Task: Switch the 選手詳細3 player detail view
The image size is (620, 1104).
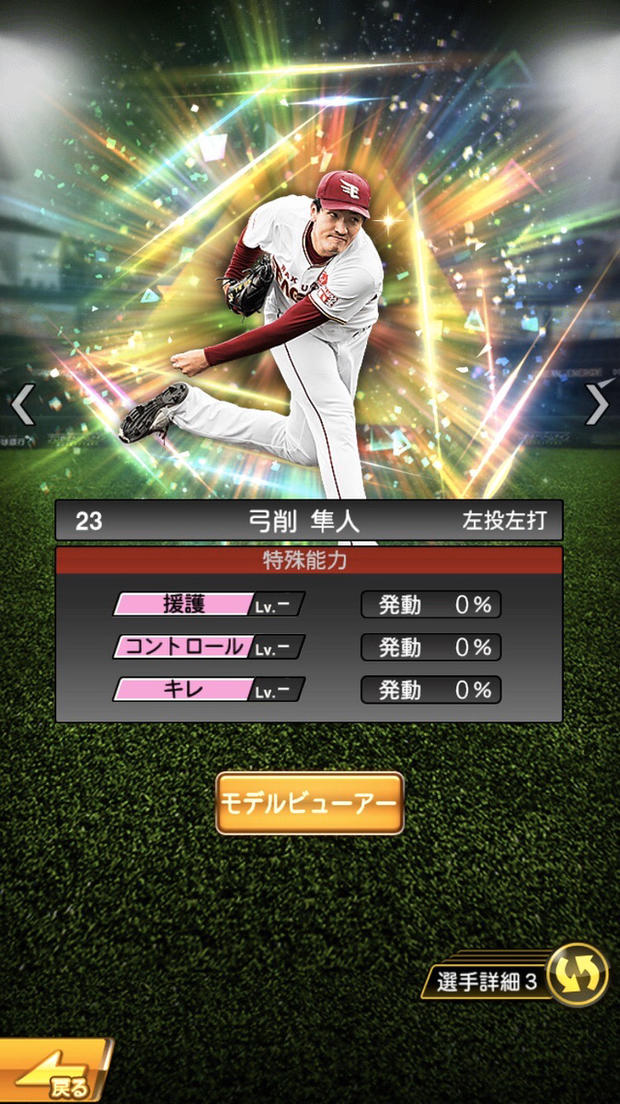Action: pos(576,974)
